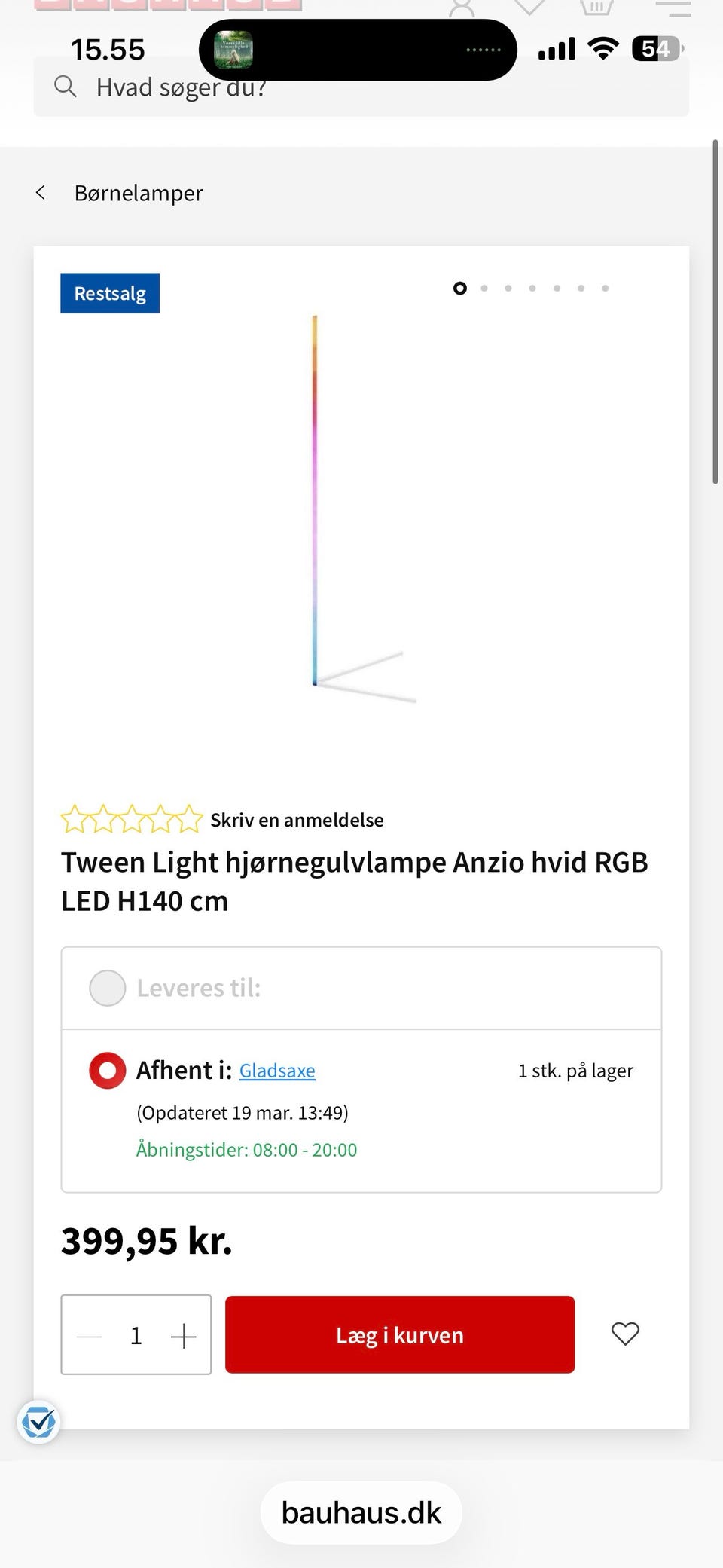Select the last carousel indicator dot
Screen dimensions: 723x1568
[606, 288]
